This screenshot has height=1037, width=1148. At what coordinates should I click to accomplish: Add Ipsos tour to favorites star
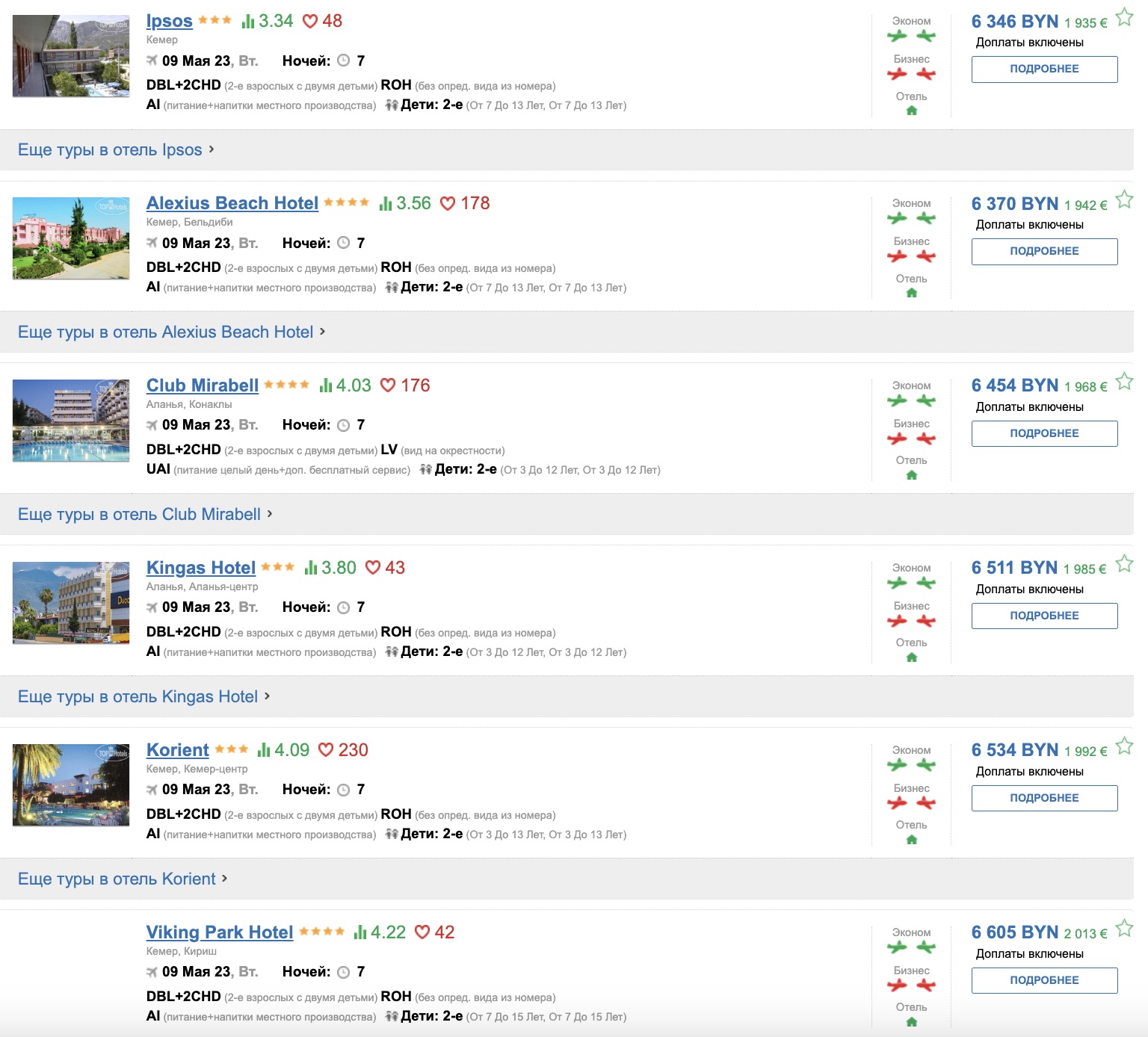tap(1124, 17)
